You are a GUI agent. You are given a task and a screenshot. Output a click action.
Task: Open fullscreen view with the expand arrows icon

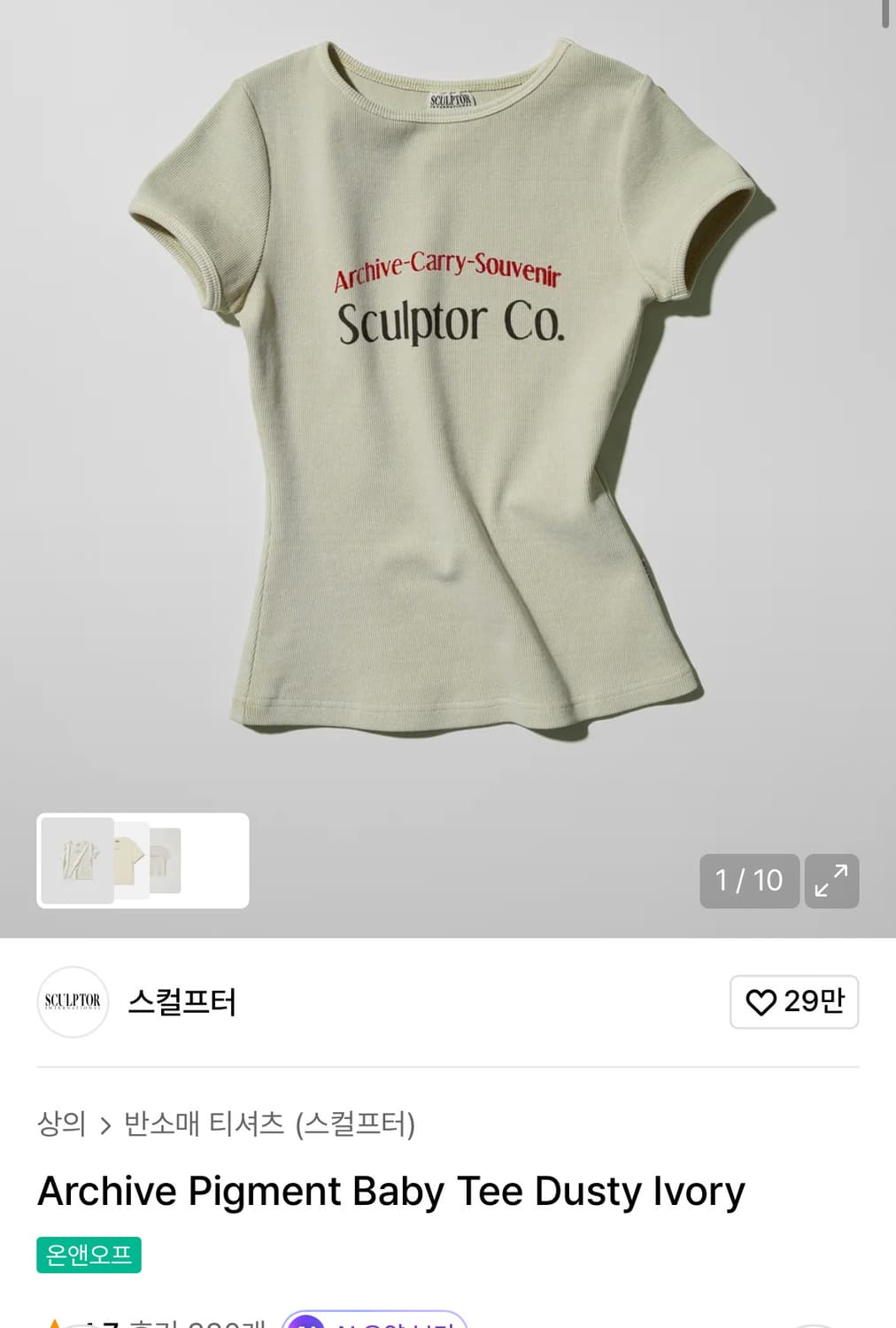pos(830,881)
